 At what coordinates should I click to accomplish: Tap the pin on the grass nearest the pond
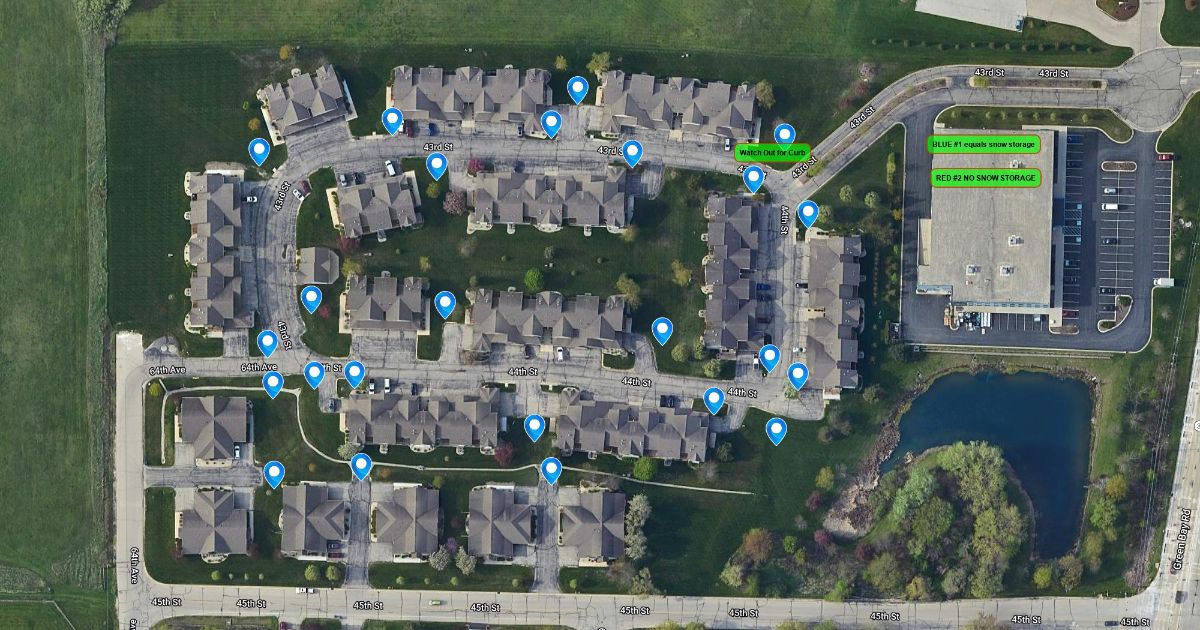click(776, 430)
